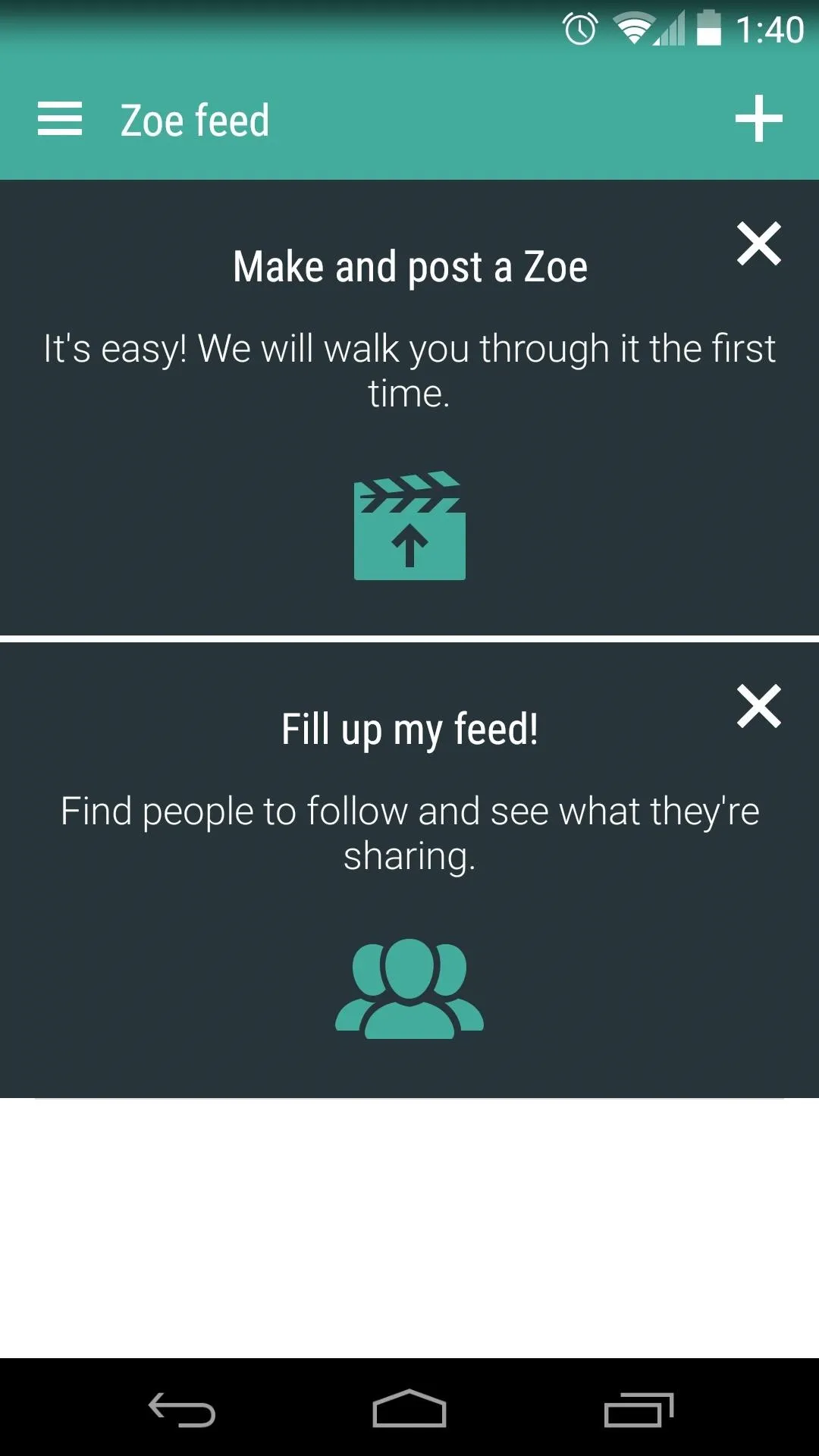This screenshot has width=819, height=1456.
Task: Open the Fill up my feed card
Action: point(409,870)
